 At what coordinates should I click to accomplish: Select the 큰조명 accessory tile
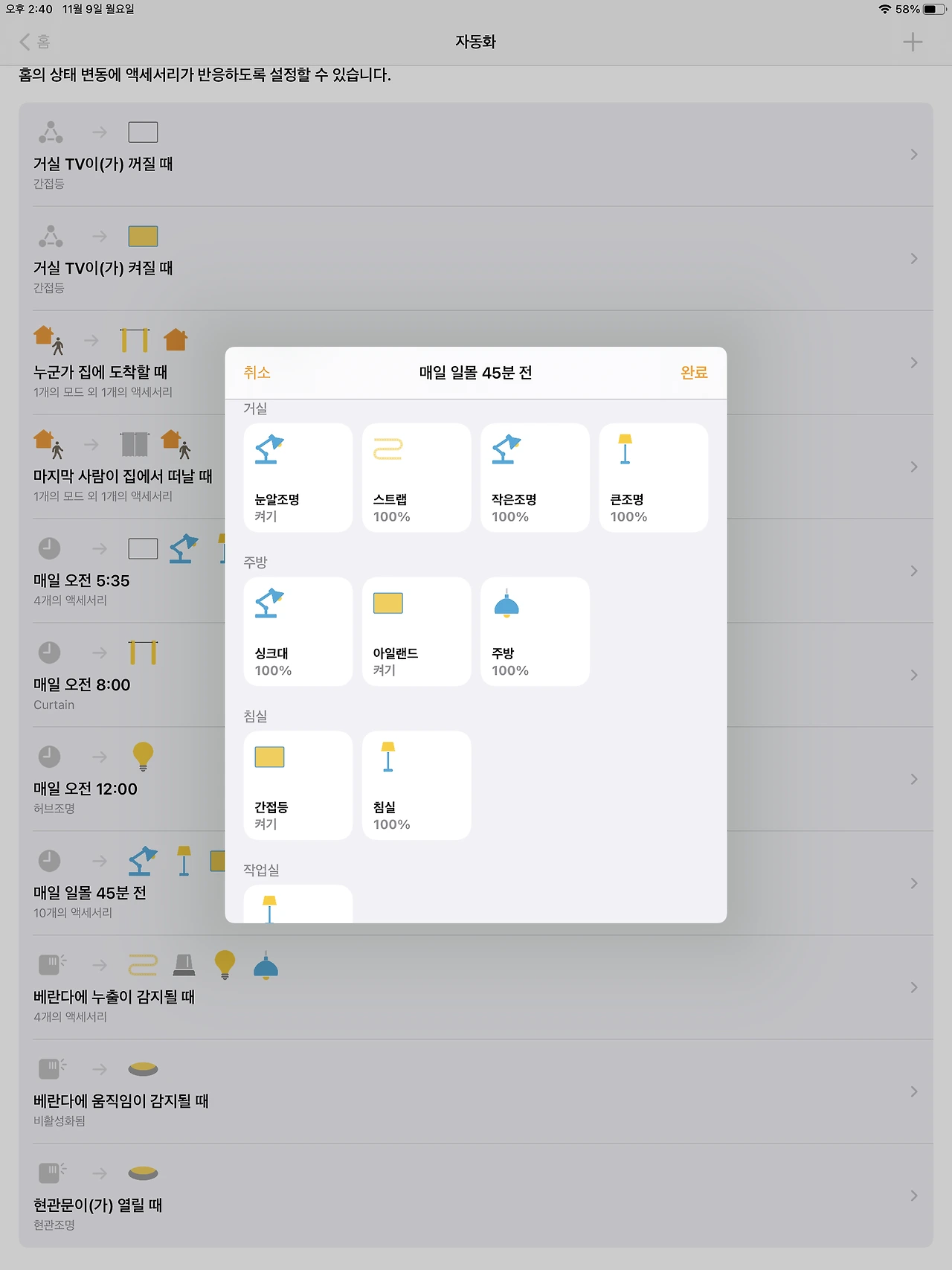[654, 478]
